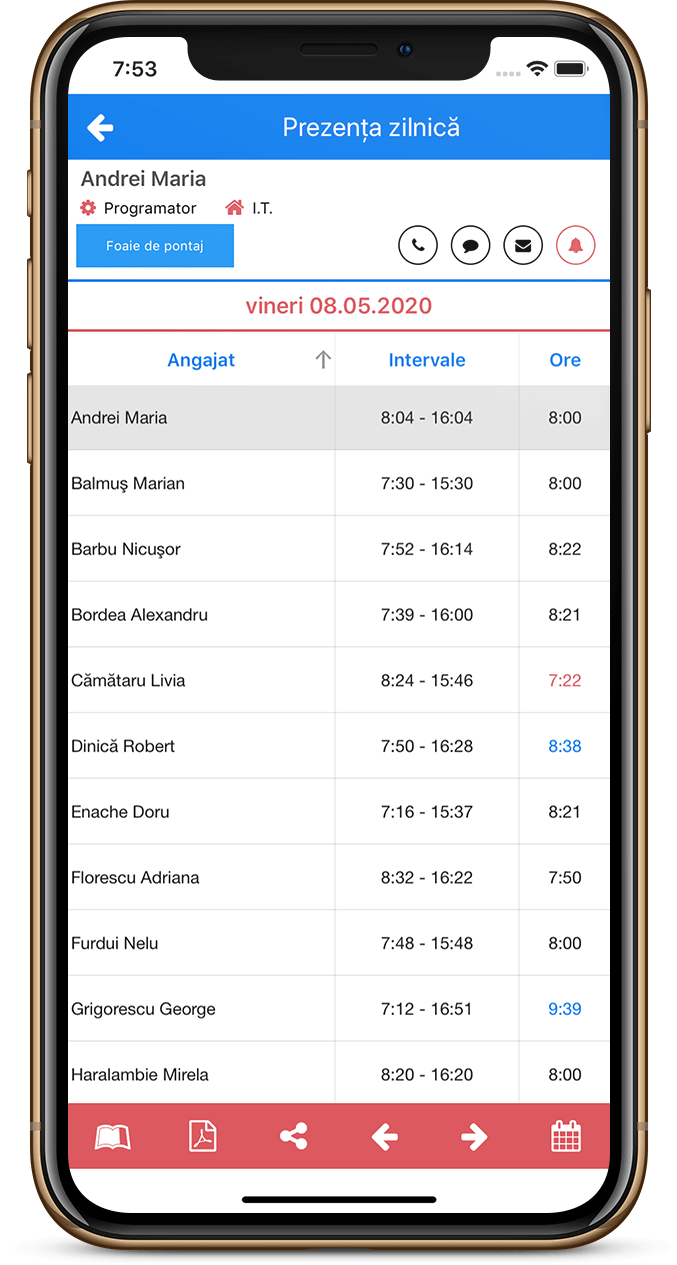Screen dimensions: 677x1265
Task: Email Andrei Maria via envelope icon
Action: tap(523, 245)
